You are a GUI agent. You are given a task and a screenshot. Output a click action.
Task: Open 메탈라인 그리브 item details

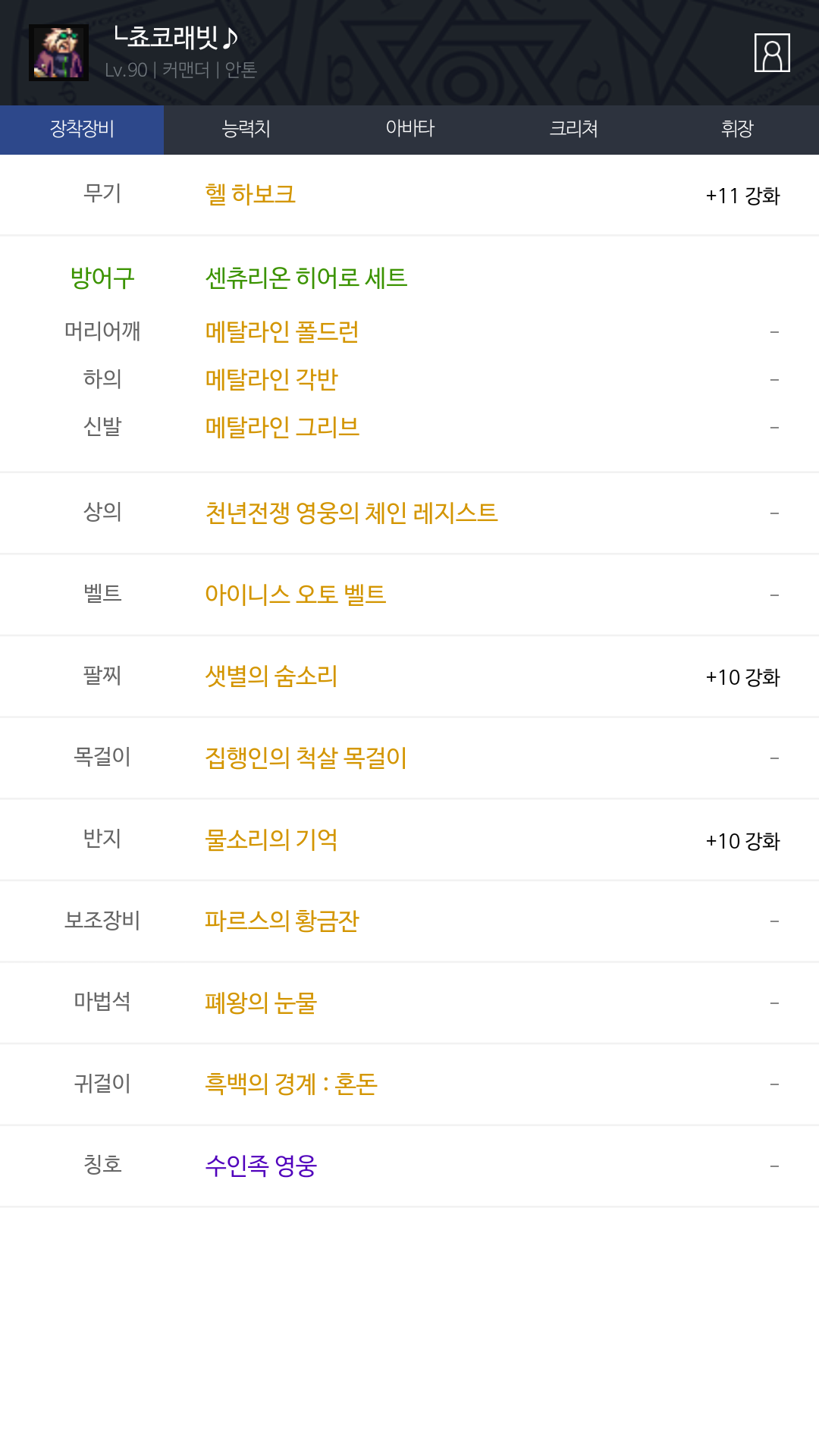click(x=282, y=428)
